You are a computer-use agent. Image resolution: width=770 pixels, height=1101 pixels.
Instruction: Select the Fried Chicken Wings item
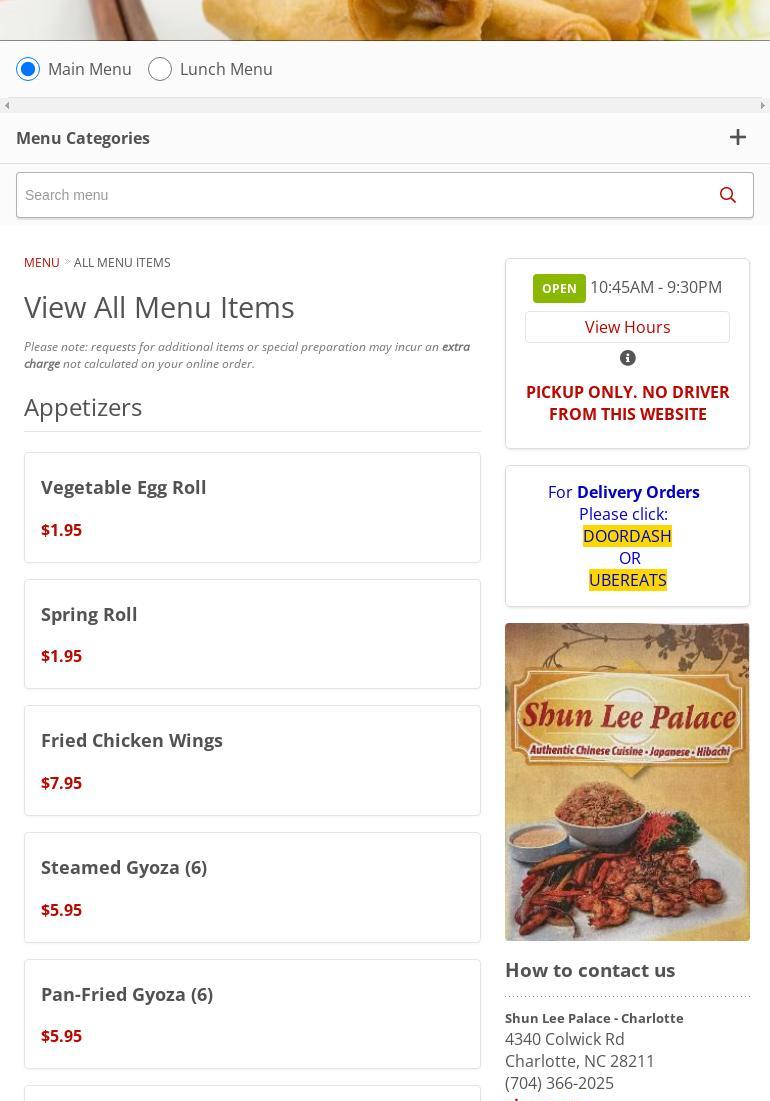252,760
